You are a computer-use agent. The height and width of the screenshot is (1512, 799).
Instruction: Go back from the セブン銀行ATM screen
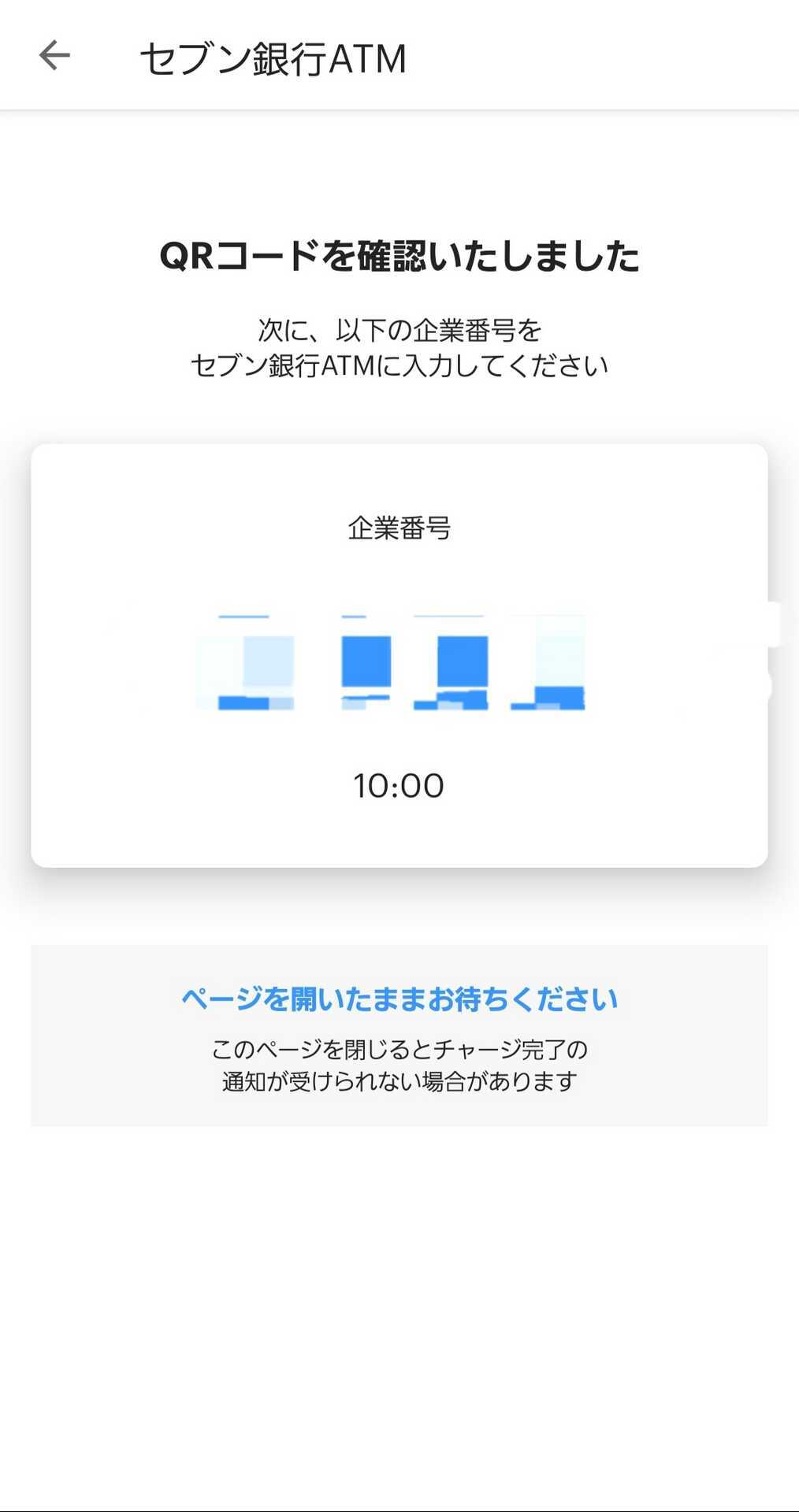pos(54,56)
